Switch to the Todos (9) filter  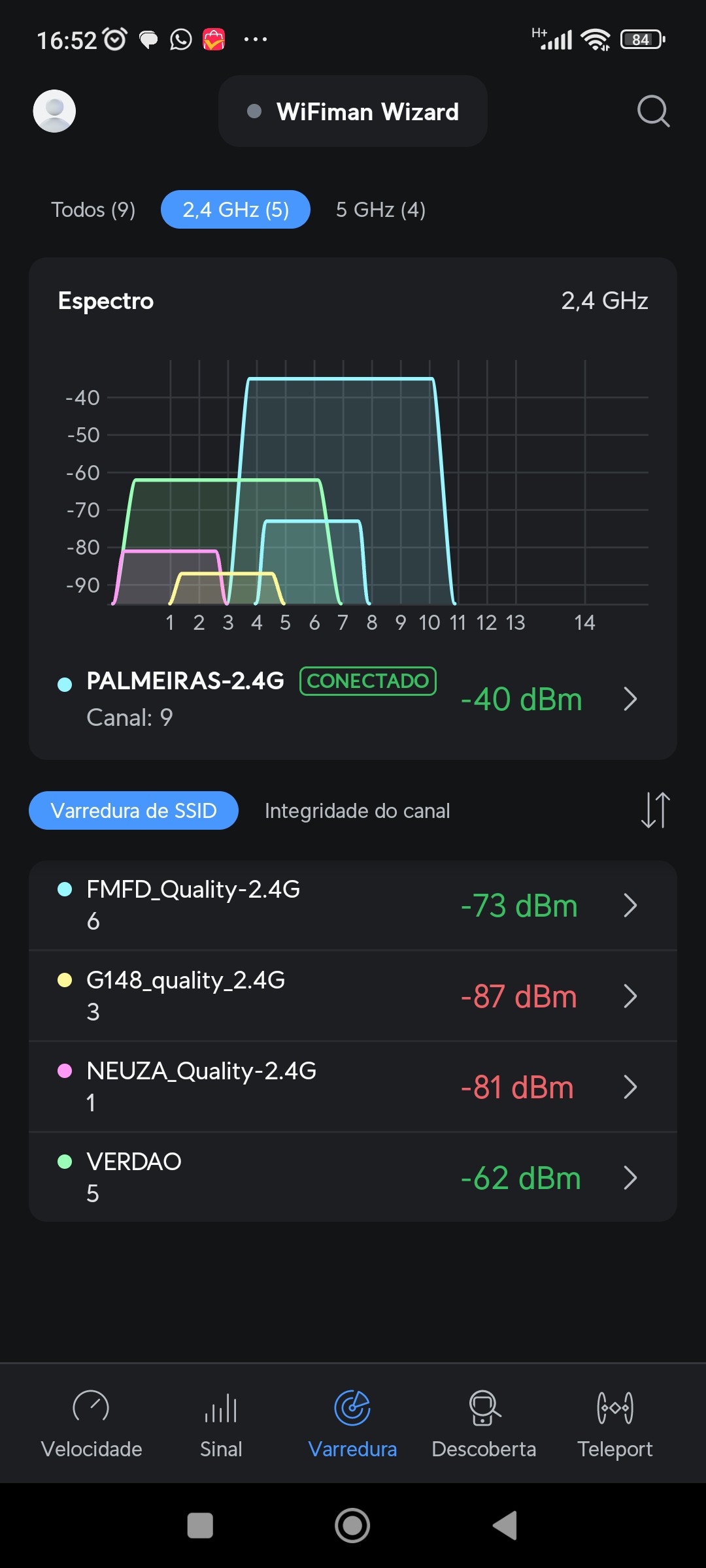93,210
